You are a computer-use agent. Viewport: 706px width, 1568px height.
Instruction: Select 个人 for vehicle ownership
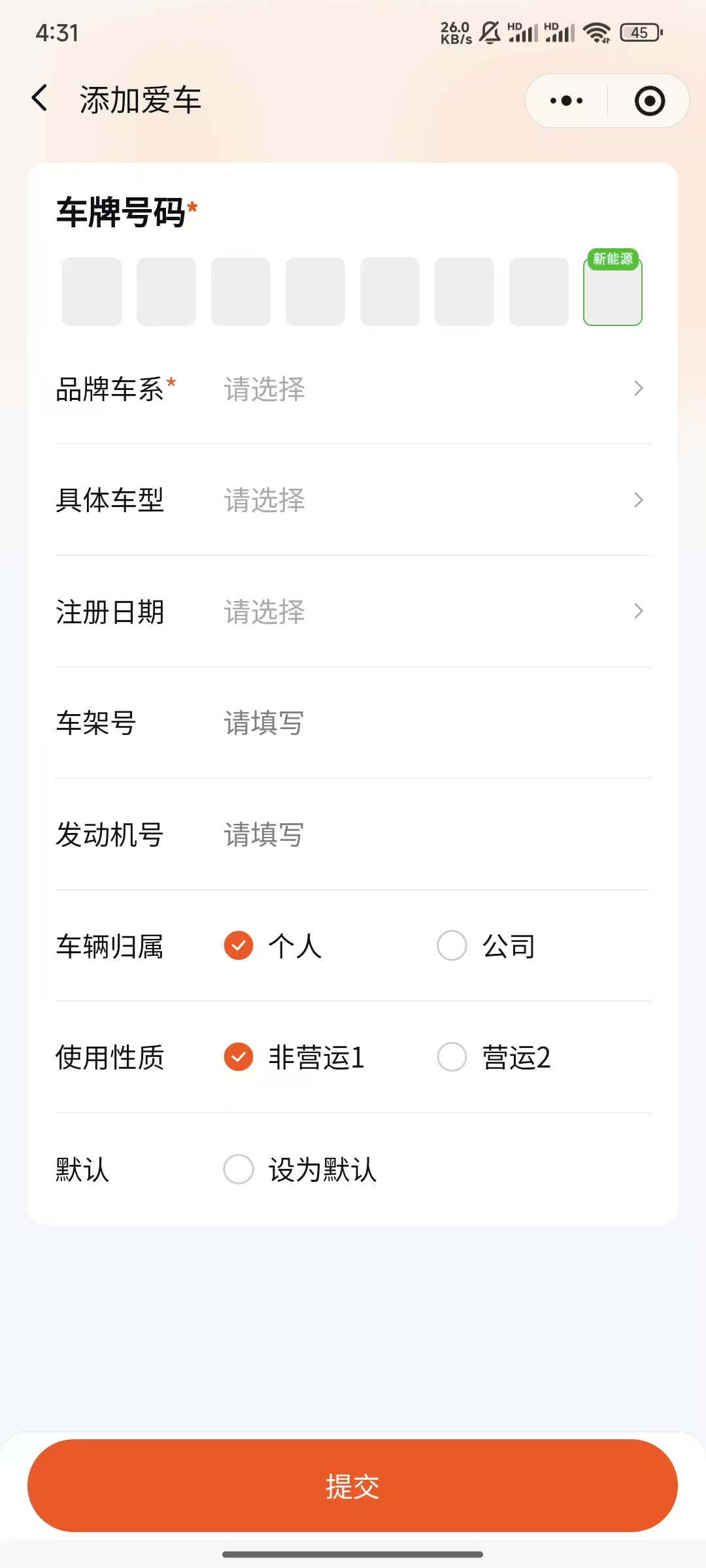(x=239, y=945)
